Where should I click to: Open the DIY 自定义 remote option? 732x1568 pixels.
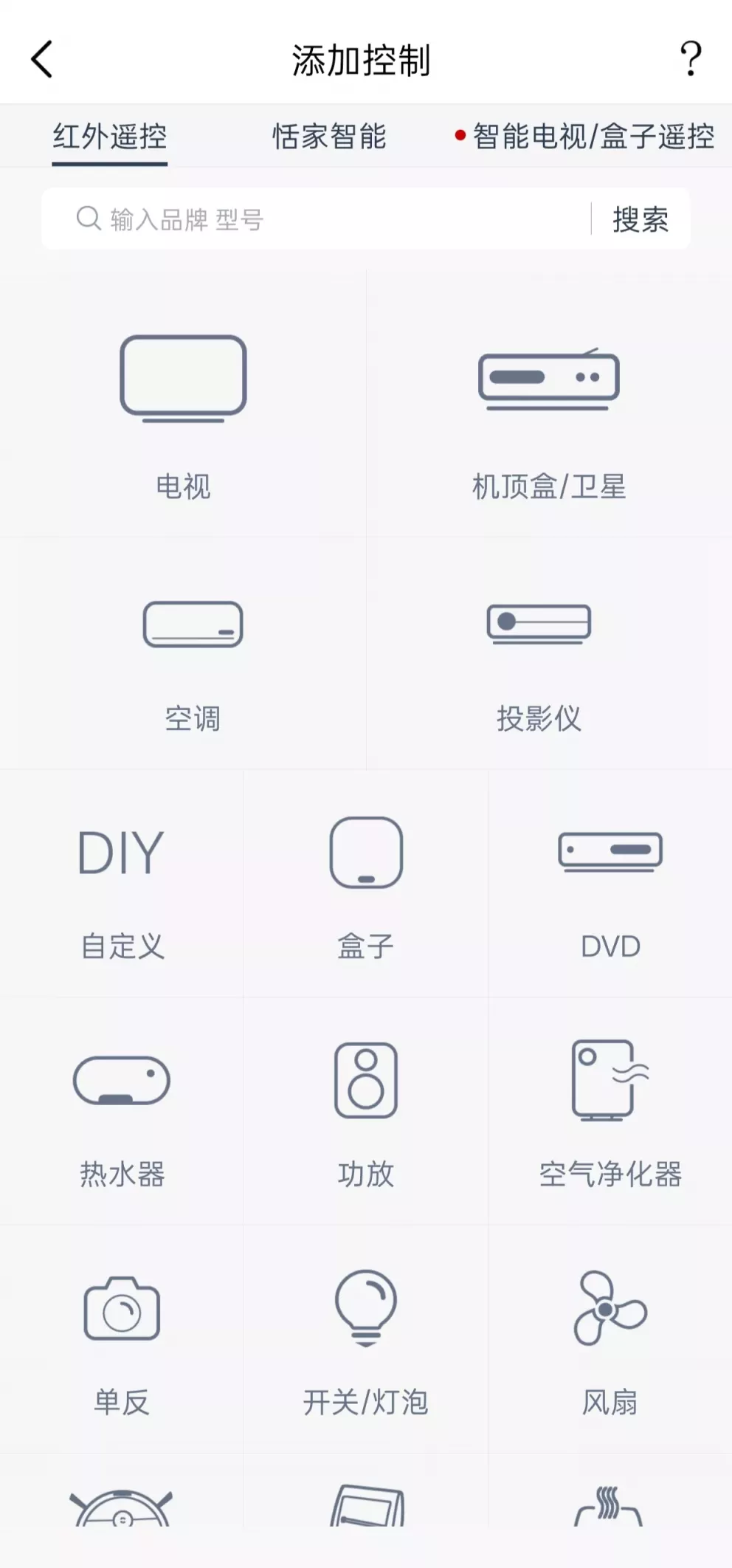[x=122, y=884]
